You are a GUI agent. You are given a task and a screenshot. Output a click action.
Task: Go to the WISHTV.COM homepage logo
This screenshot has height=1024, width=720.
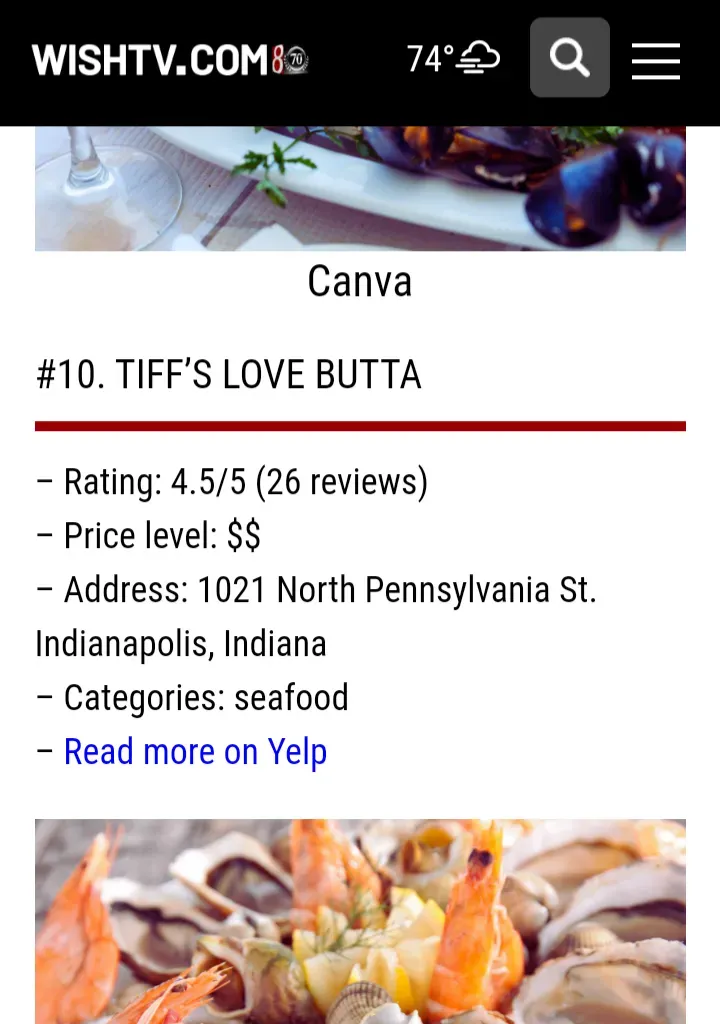point(170,60)
